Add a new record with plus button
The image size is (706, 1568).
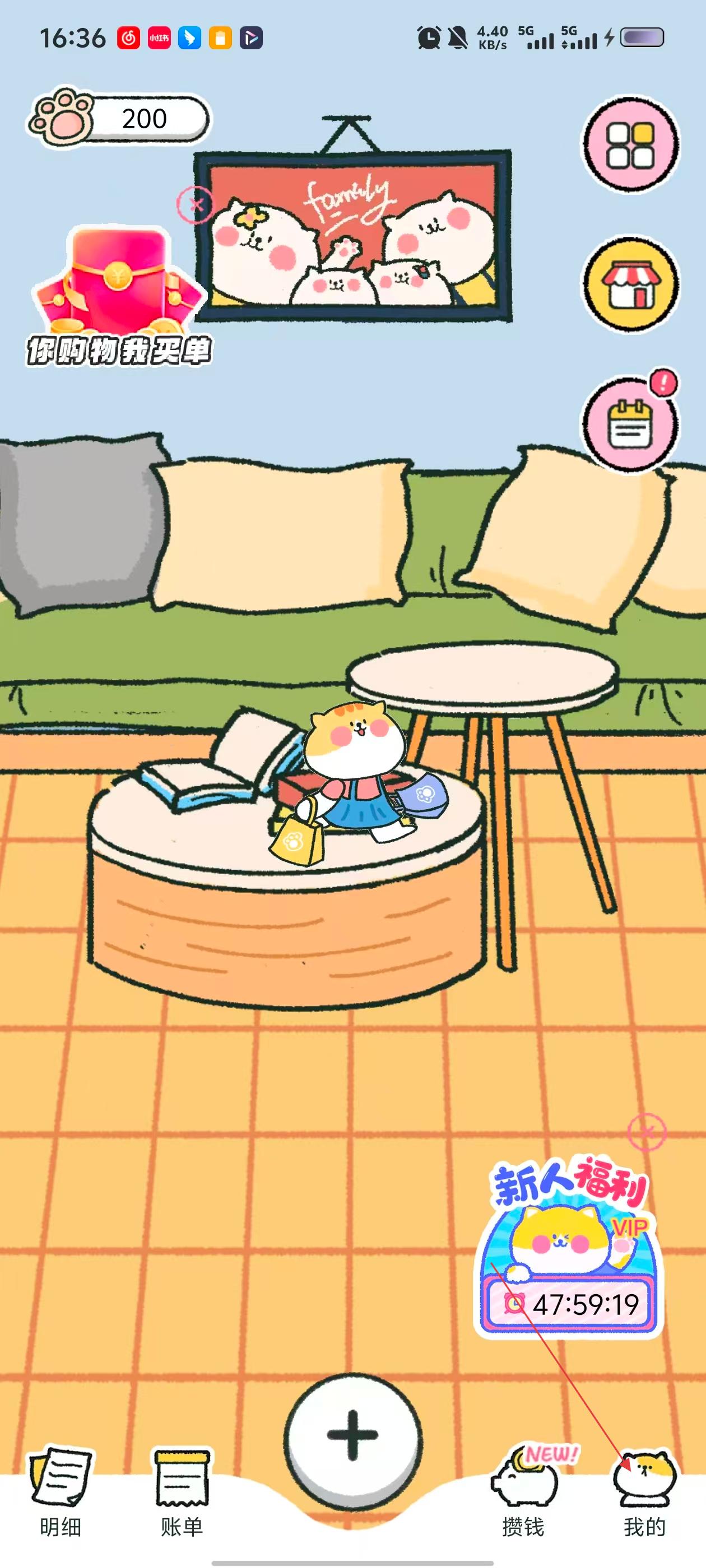pyautogui.click(x=352, y=1435)
